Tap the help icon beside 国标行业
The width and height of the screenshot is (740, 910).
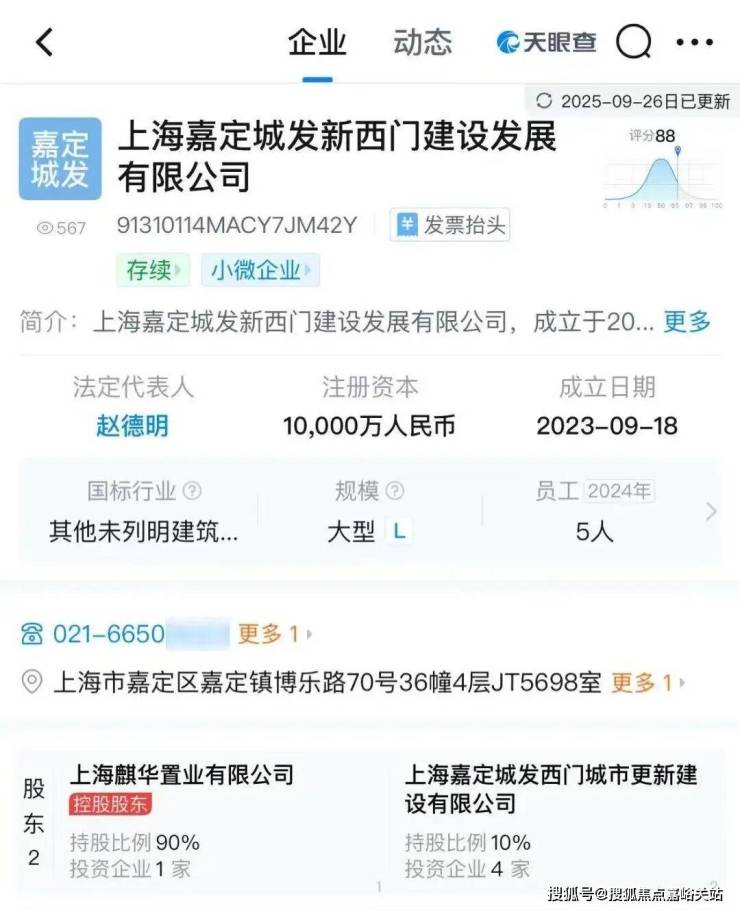(x=193, y=491)
